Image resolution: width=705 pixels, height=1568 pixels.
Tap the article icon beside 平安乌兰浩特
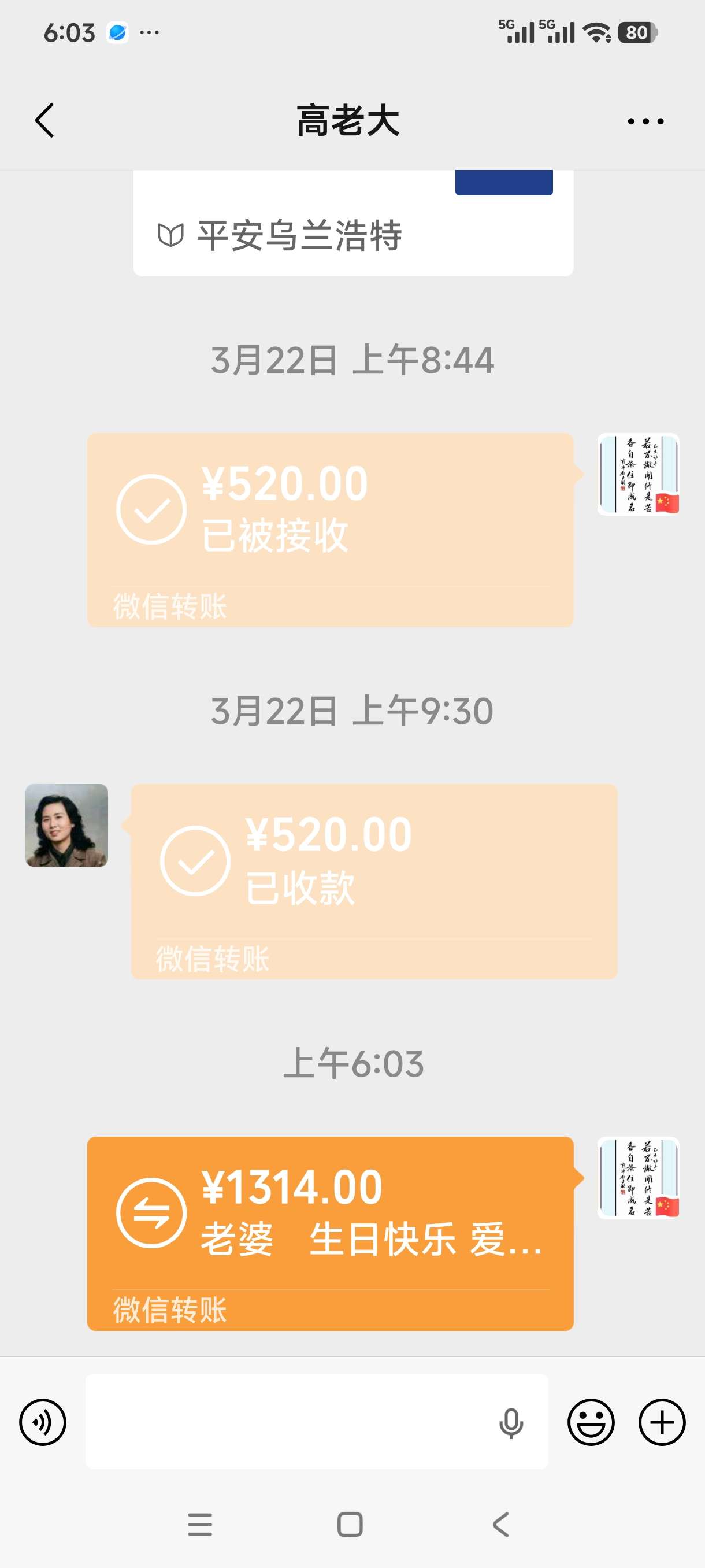170,234
